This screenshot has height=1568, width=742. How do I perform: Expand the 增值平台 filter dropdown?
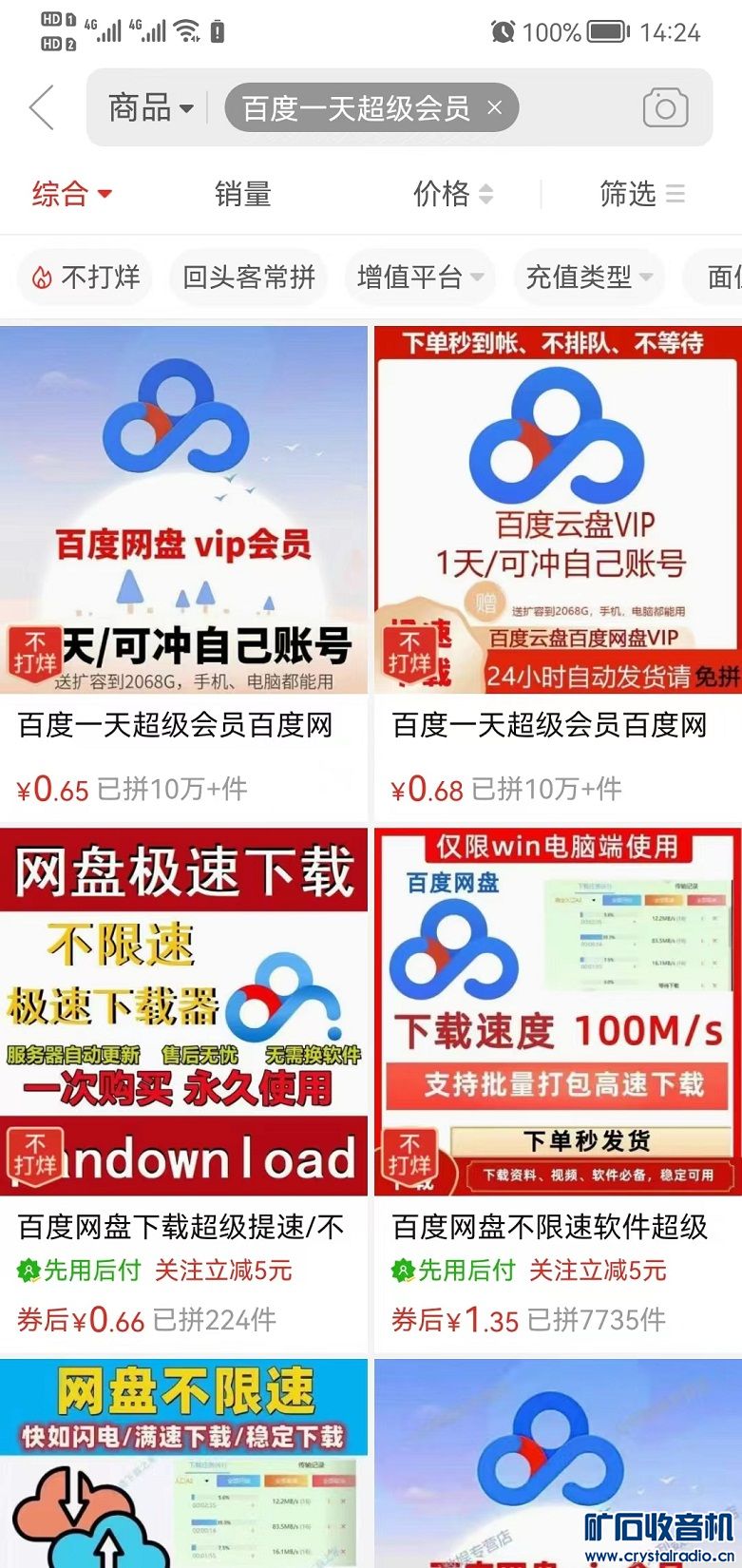(420, 277)
